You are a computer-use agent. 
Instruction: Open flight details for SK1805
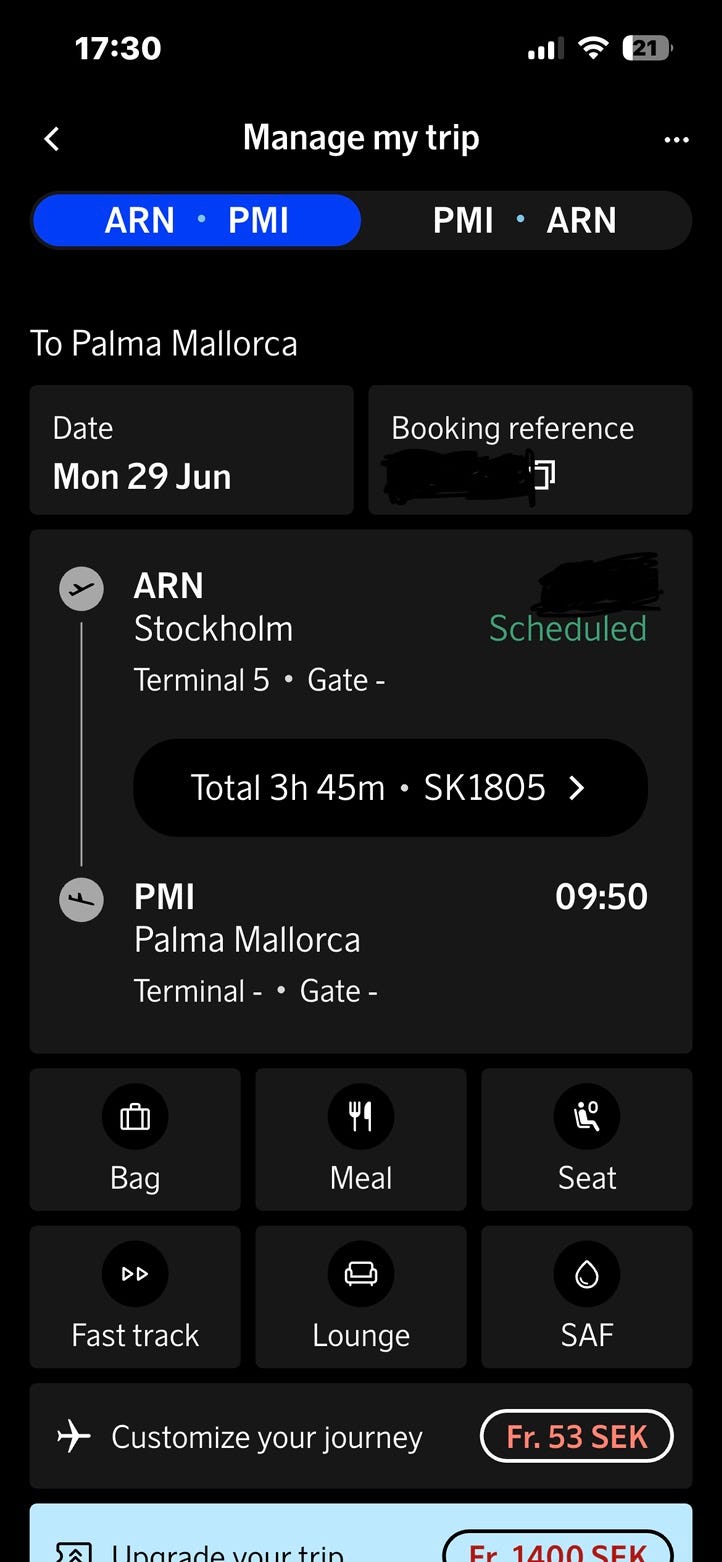click(x=390, y=788)
